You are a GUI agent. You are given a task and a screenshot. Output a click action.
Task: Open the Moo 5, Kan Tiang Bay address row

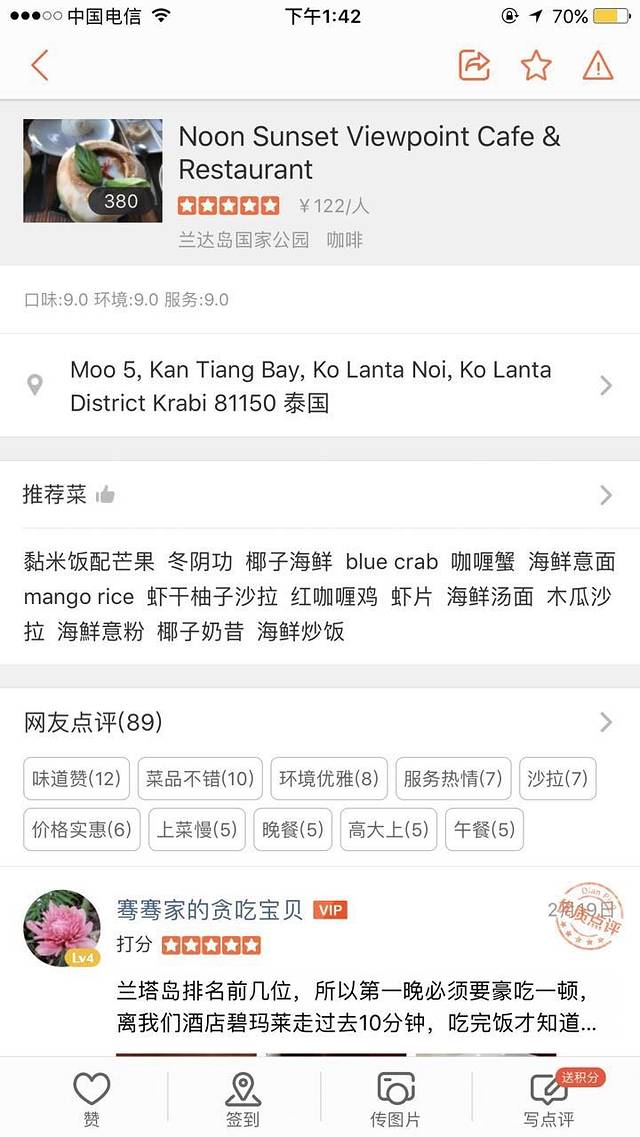[320, 386]
